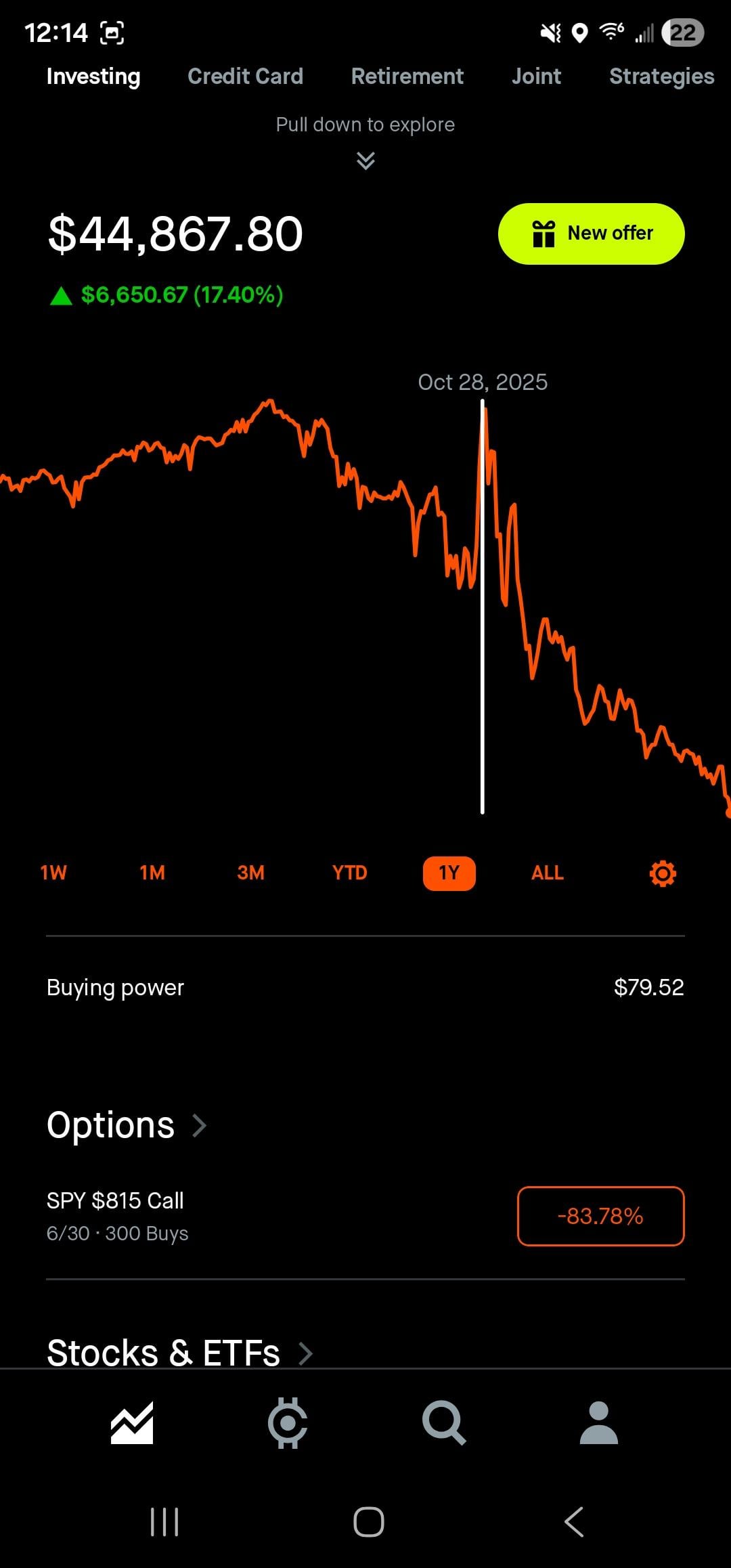The width and height of the screenshot is (731, 1568).
Task: Show the 1W chart range
Action: [53, 873]
